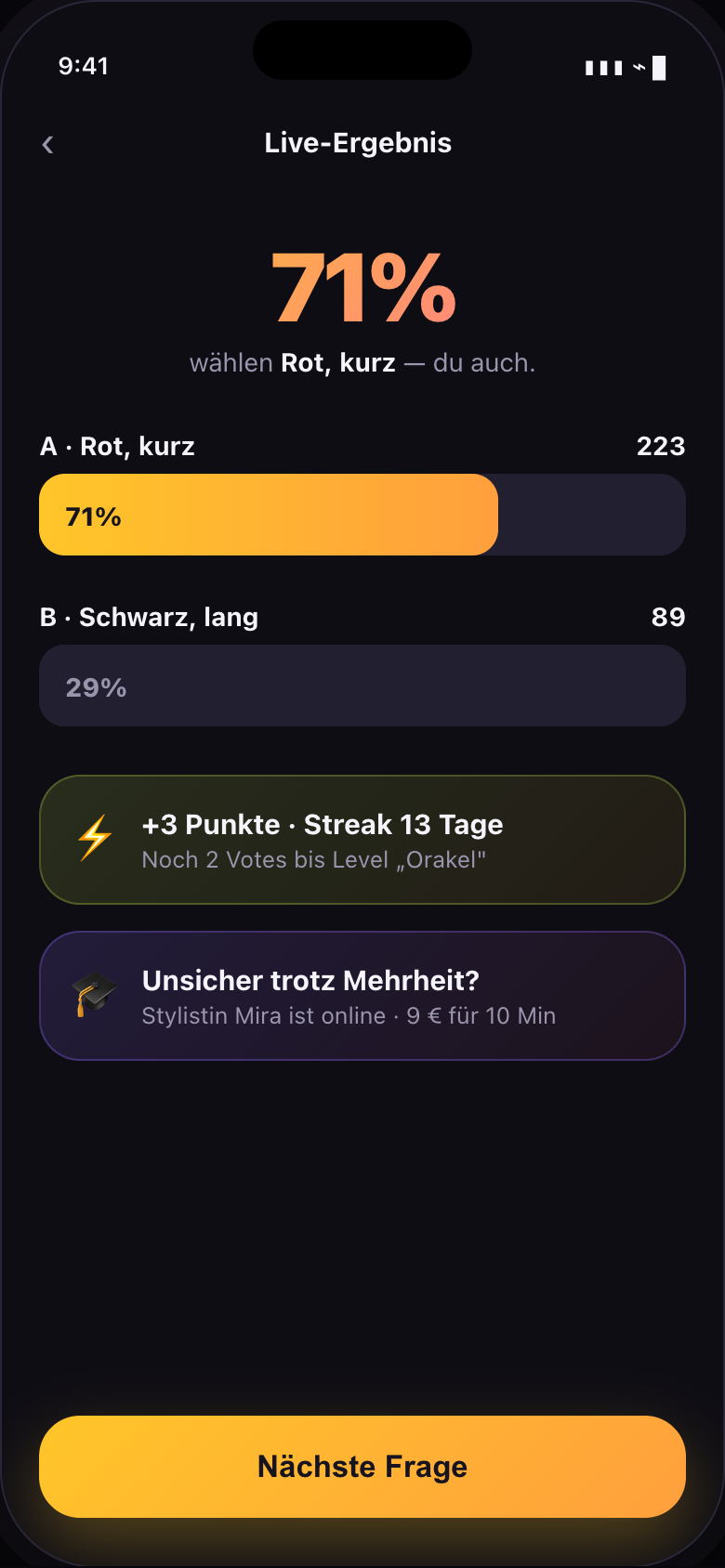Open the +3 Punkte streak card
Viewport: 725px width, 1568px height.
point(362,840)
